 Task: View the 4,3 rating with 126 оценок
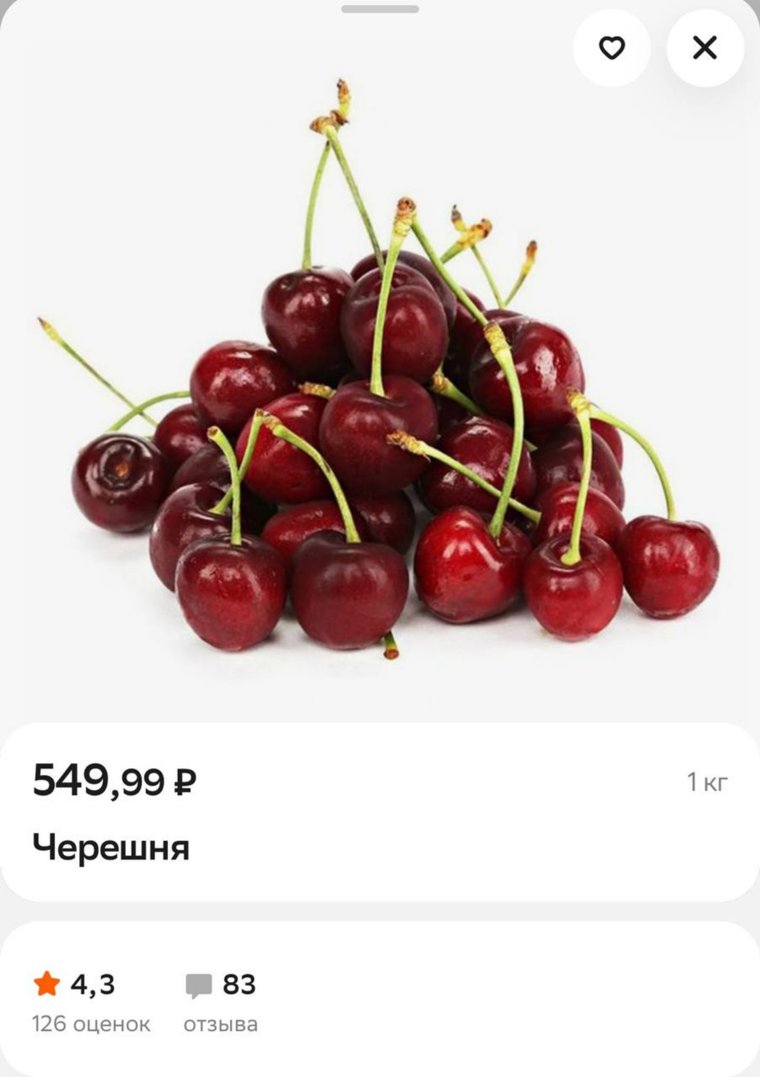(90, 1002)
